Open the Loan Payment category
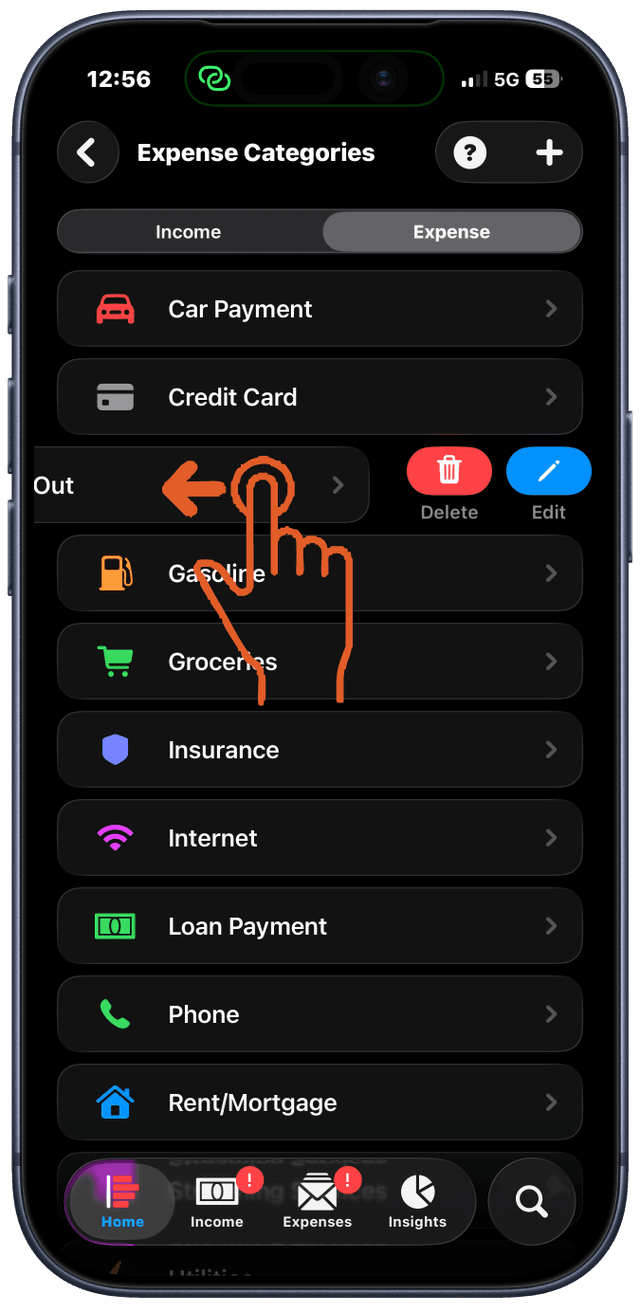The image size is (640, 1308). pyautogui.click(x=319, y=926)
